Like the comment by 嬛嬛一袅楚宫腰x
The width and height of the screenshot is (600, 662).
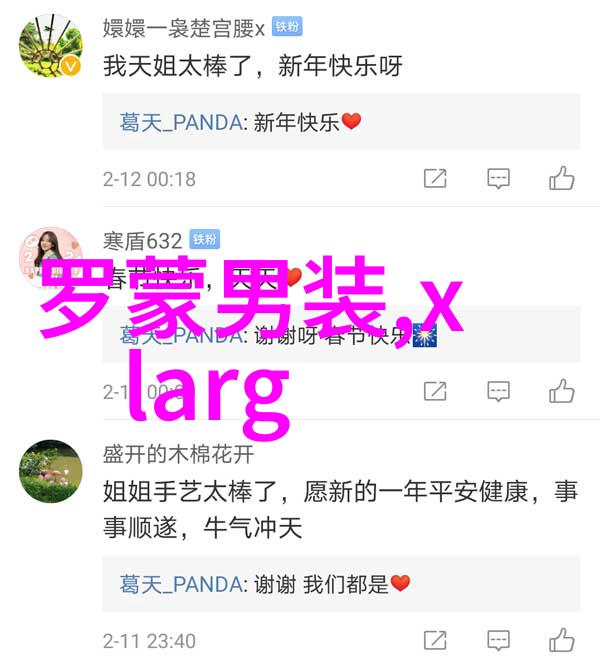pyautogui.click(x=561, y=179)
